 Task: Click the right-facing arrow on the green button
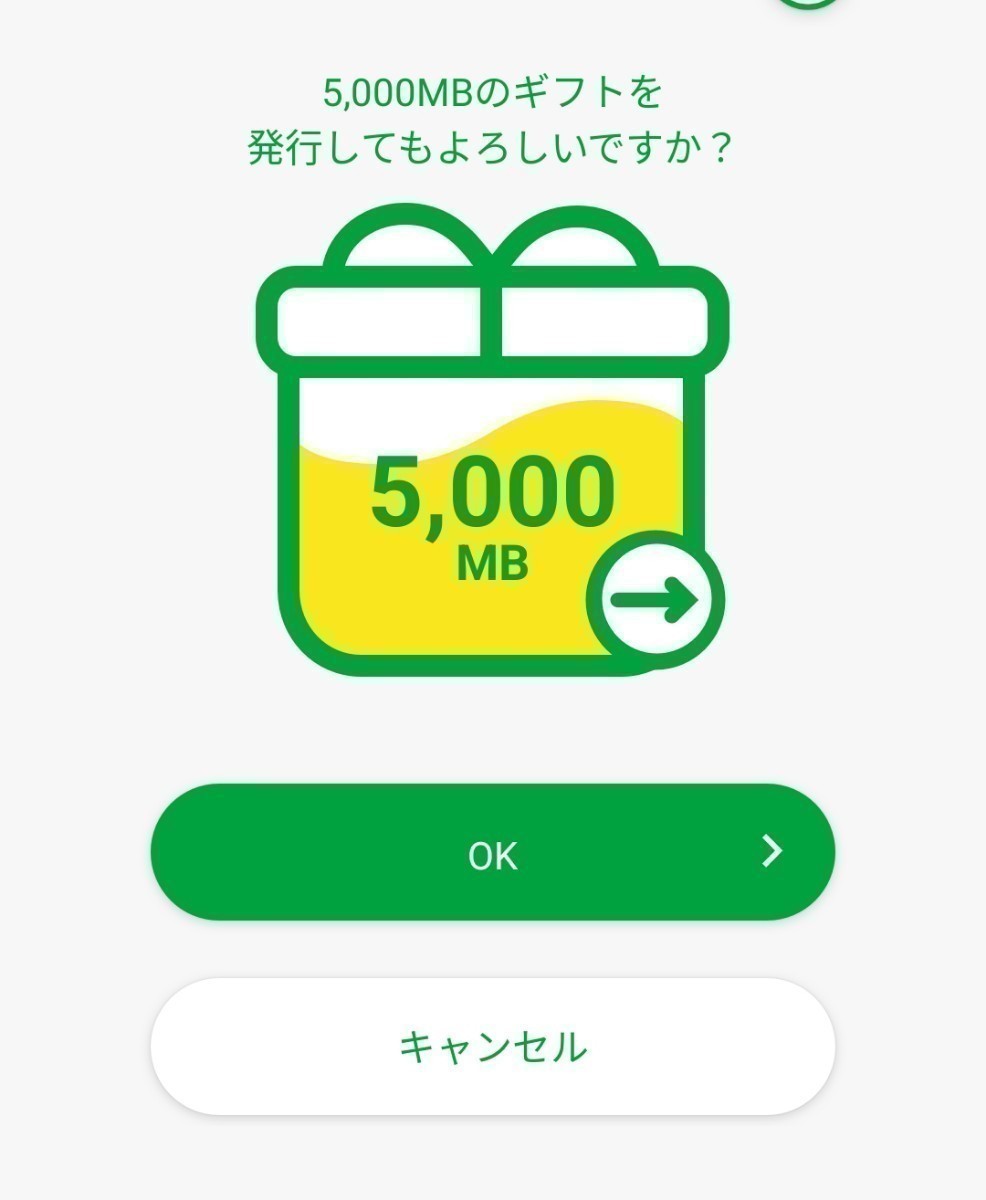point(770,852)
